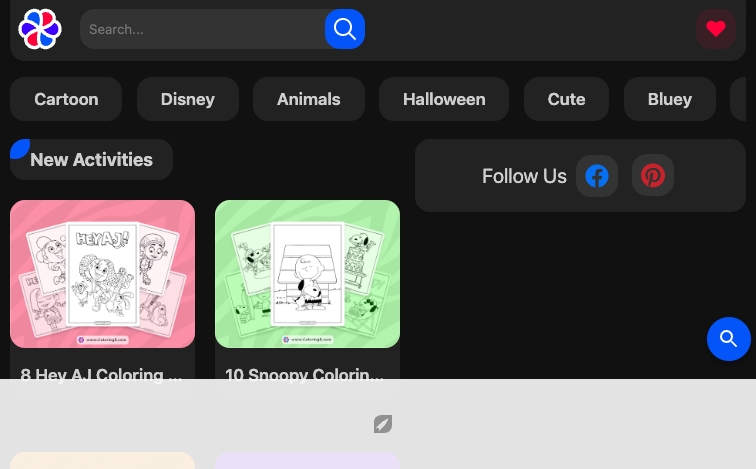The height and width of the screenshot is (469, 756).
Task: Choose the Cute category chip
Action: point(566,99)
